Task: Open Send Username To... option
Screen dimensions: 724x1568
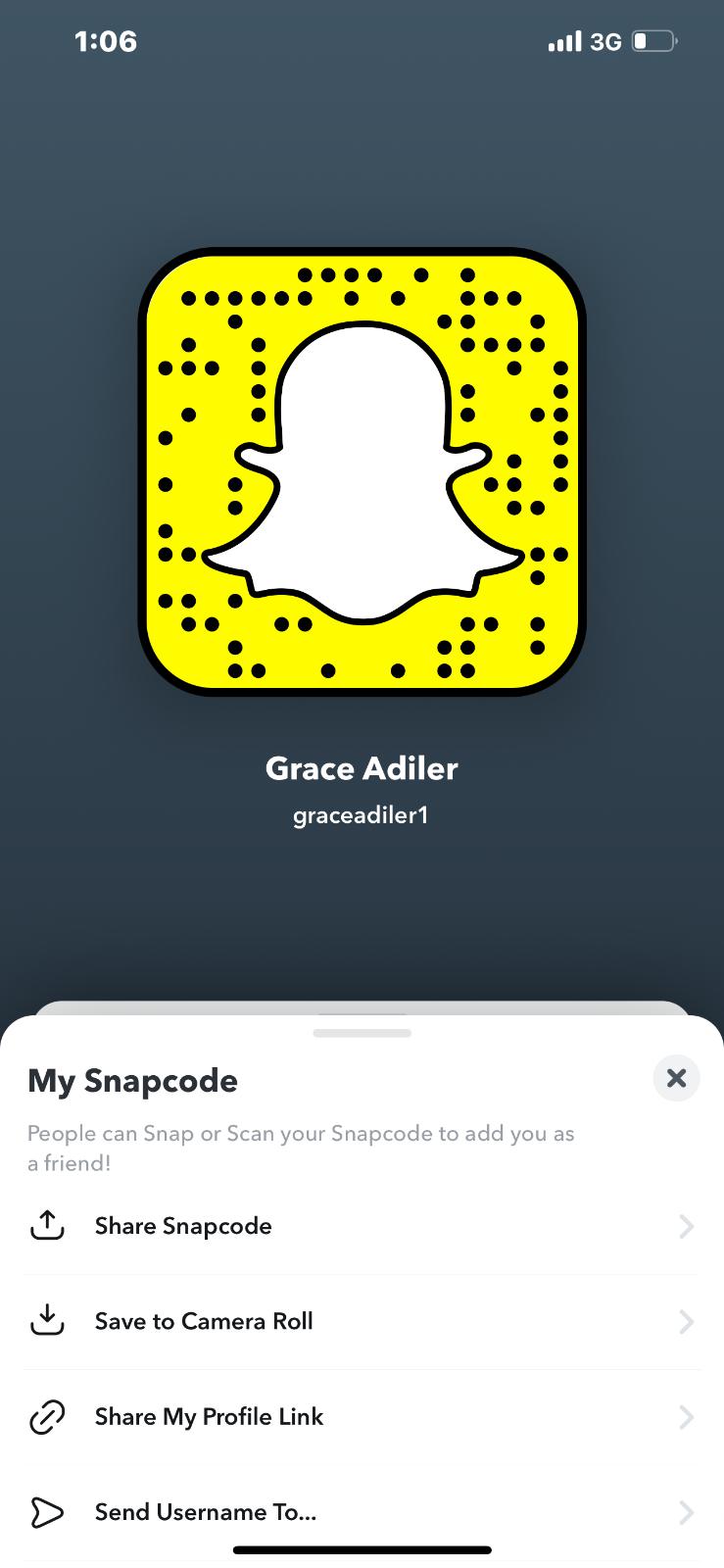Action: pos(206,1512)
